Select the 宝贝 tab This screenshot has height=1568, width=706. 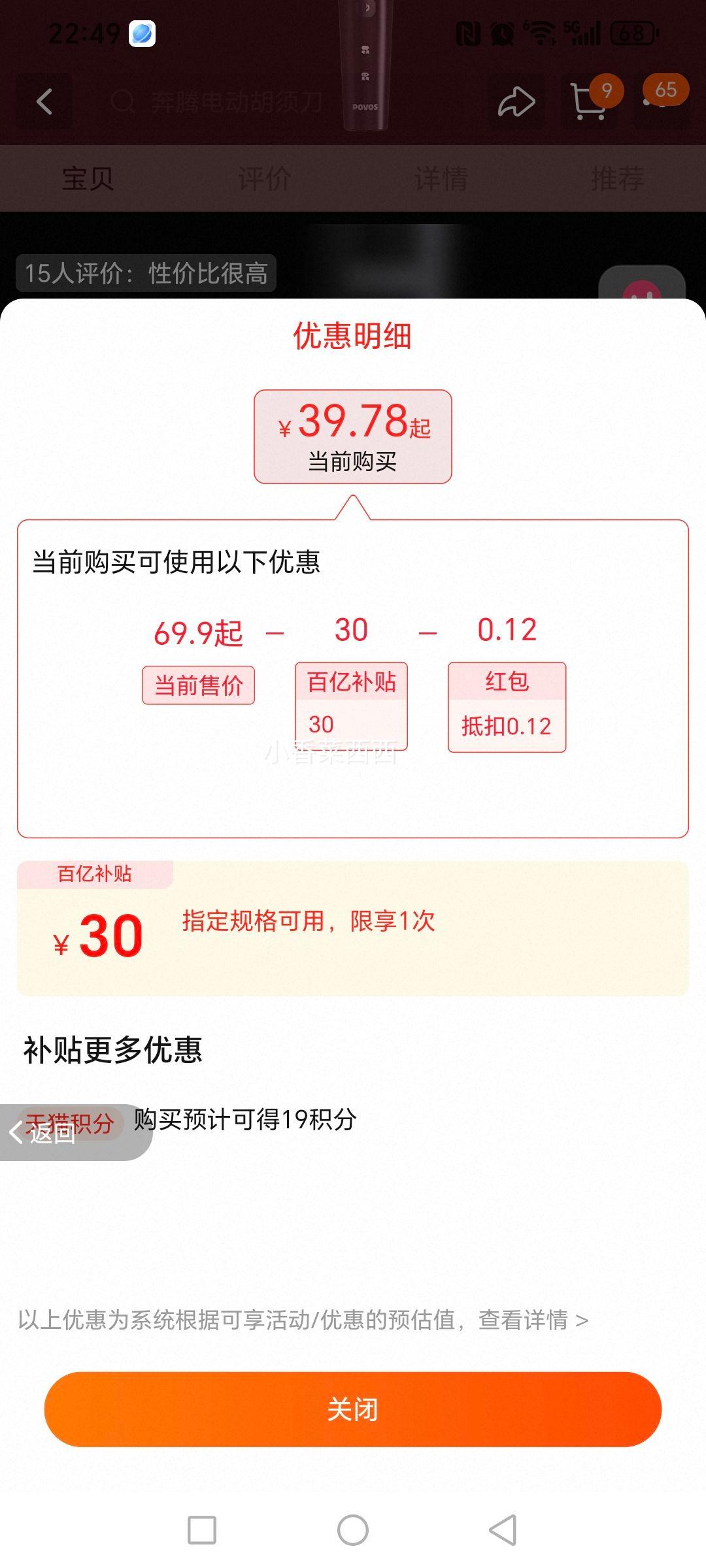click(85, 176)
